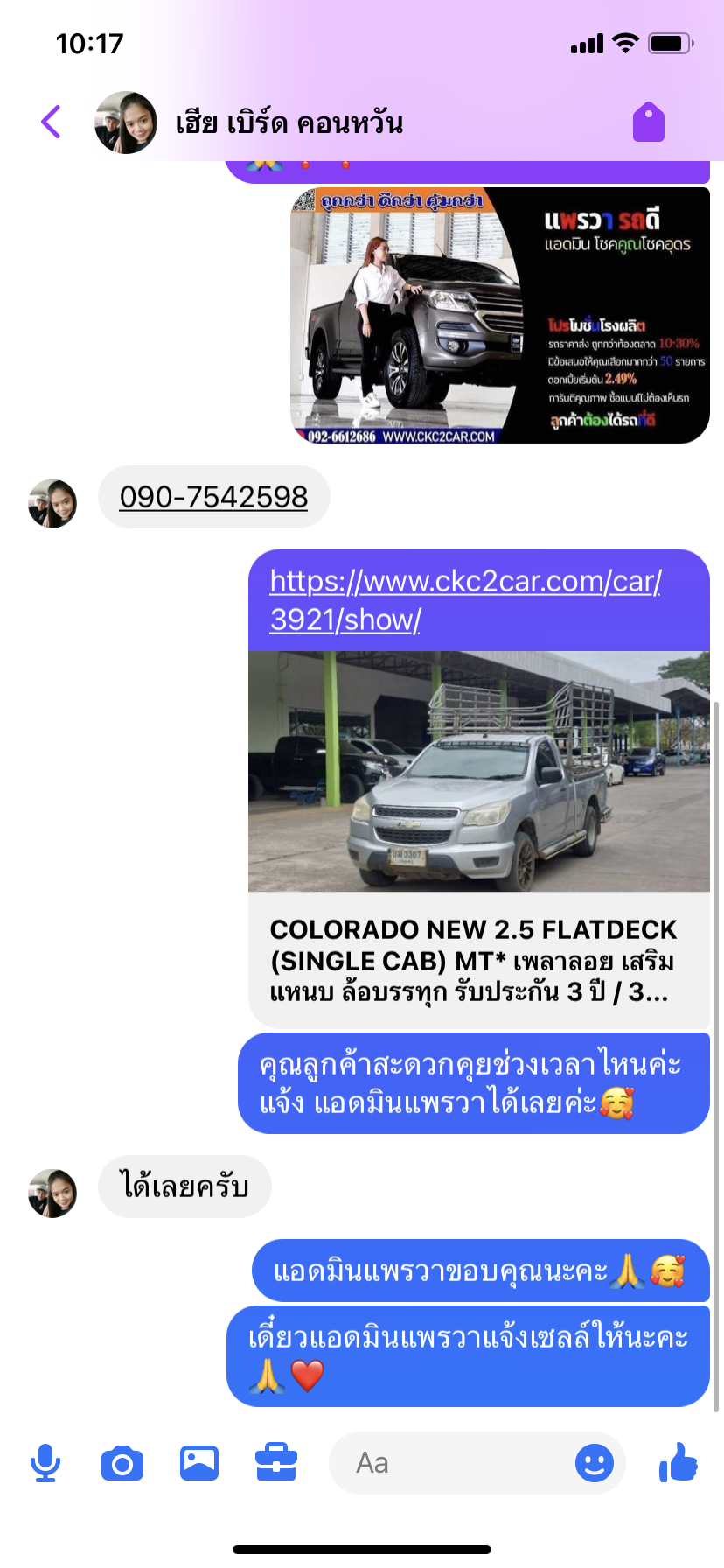Open the emoji picker smiley

[x=595, y=1462]
